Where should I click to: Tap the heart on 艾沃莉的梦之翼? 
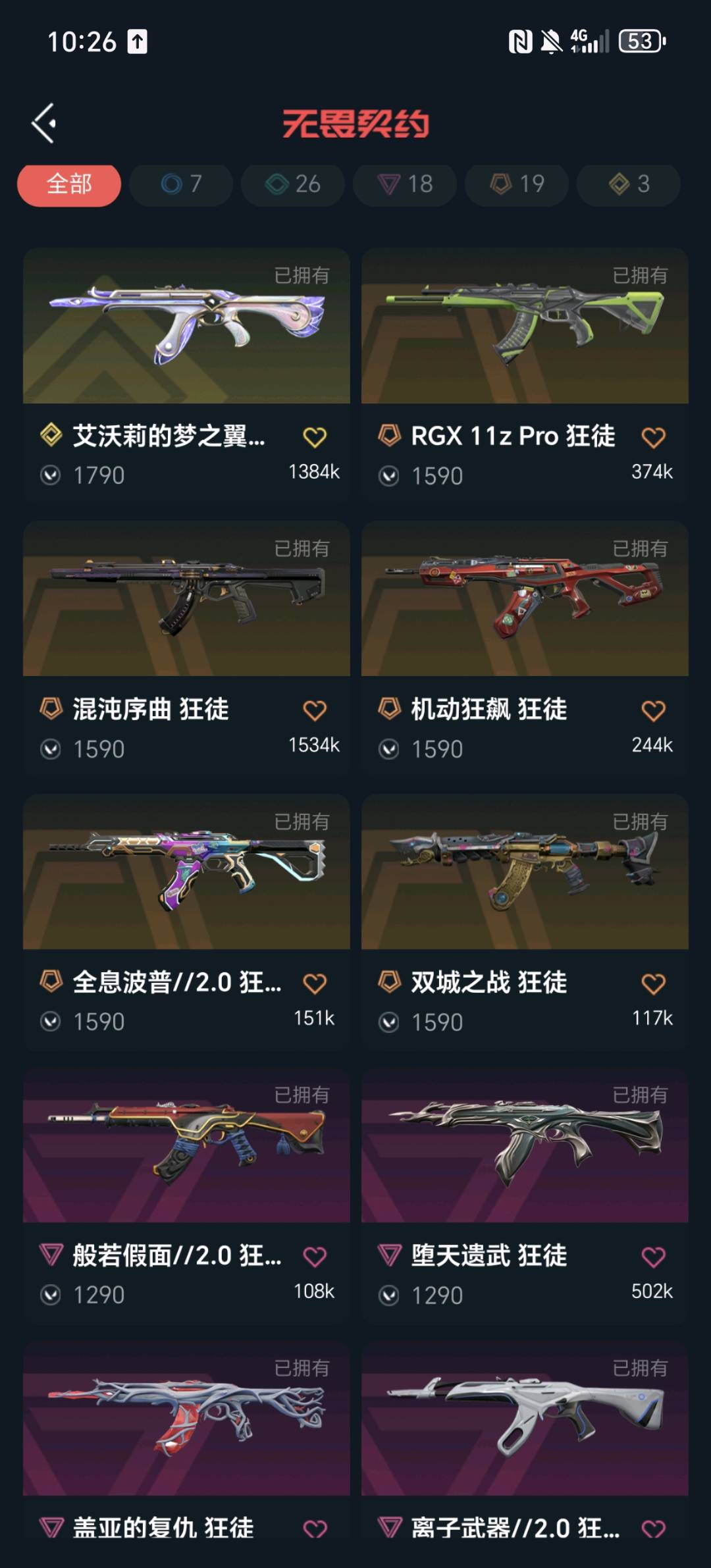click(x=315, y=437)
